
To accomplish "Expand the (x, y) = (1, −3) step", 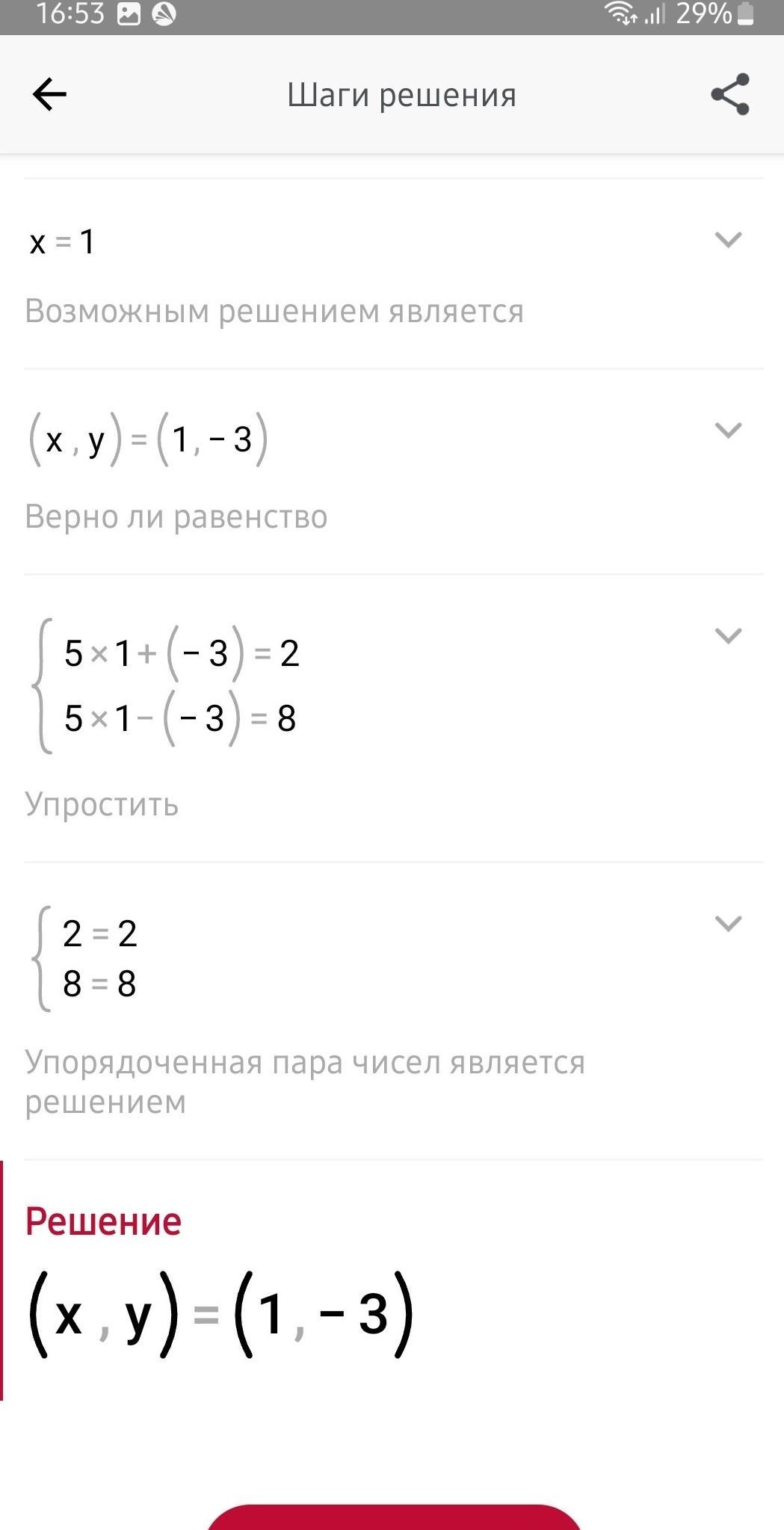I will [728, 431].
